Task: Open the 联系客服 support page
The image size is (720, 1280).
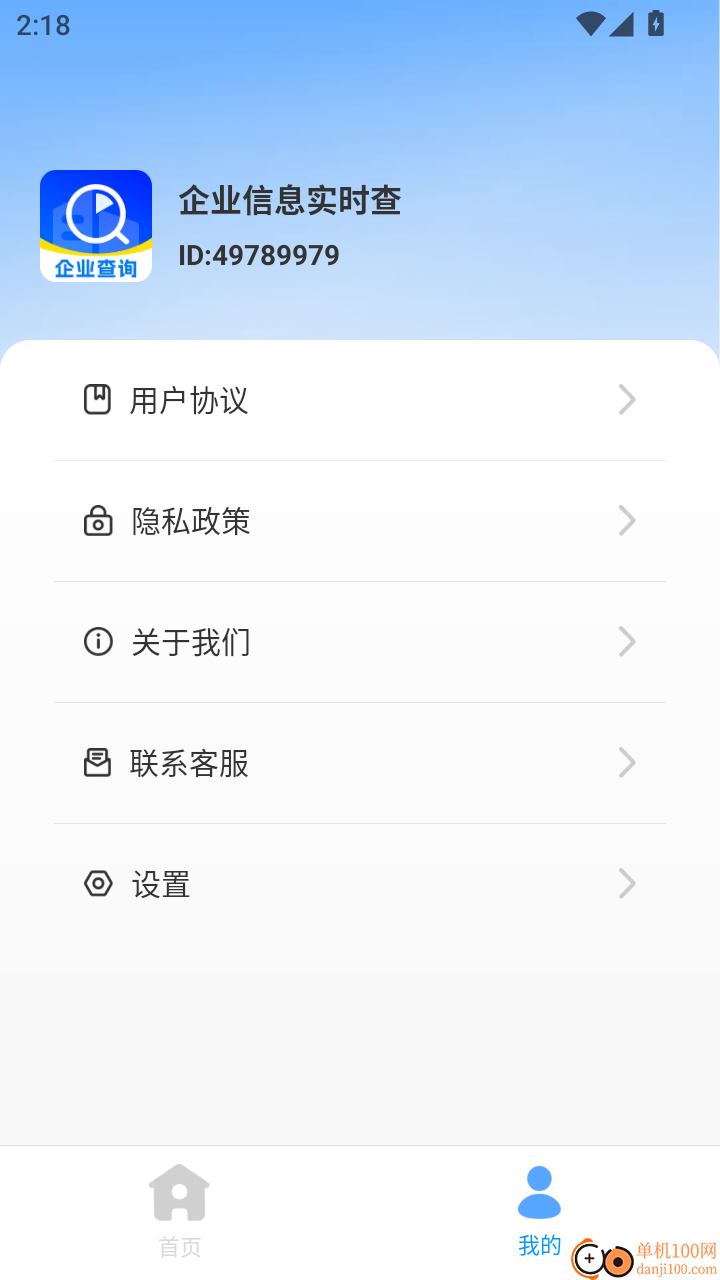Action: [360, 763]
